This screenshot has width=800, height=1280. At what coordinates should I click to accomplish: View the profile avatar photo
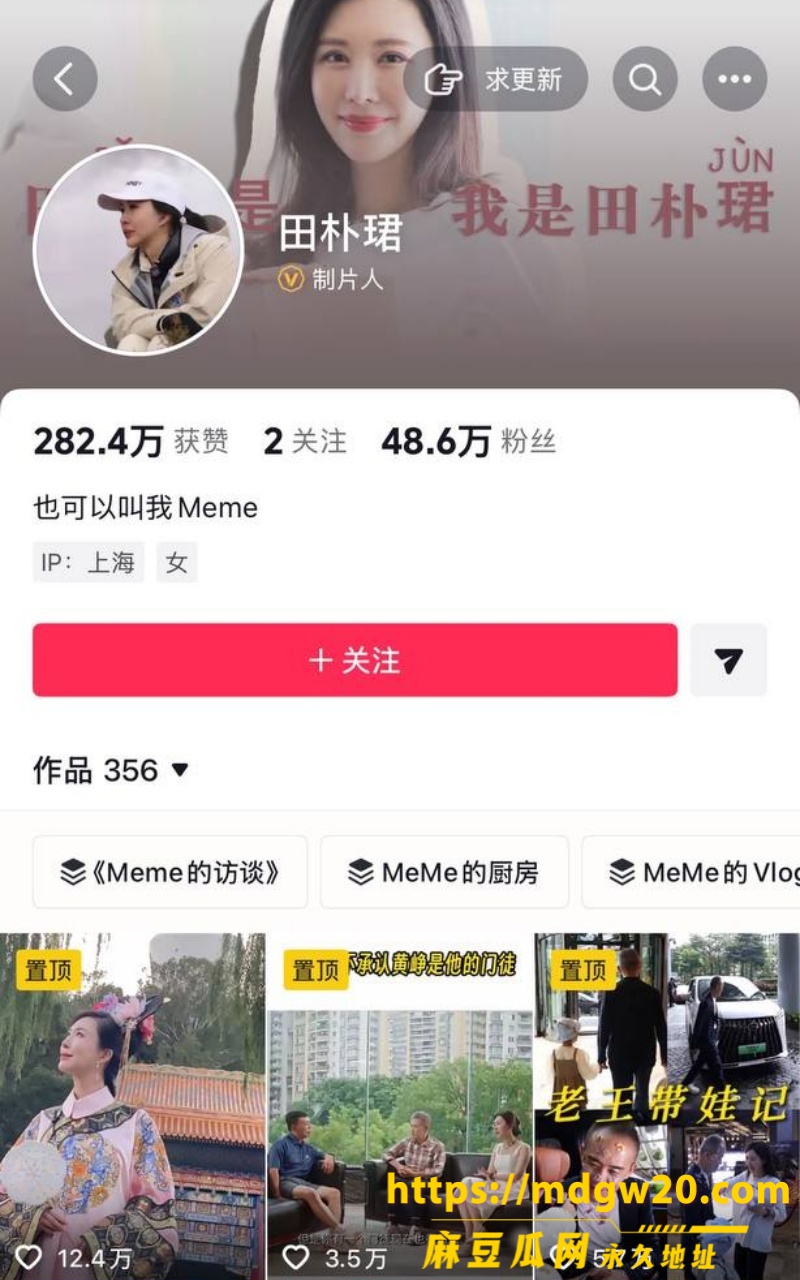(x=138, y=250)
